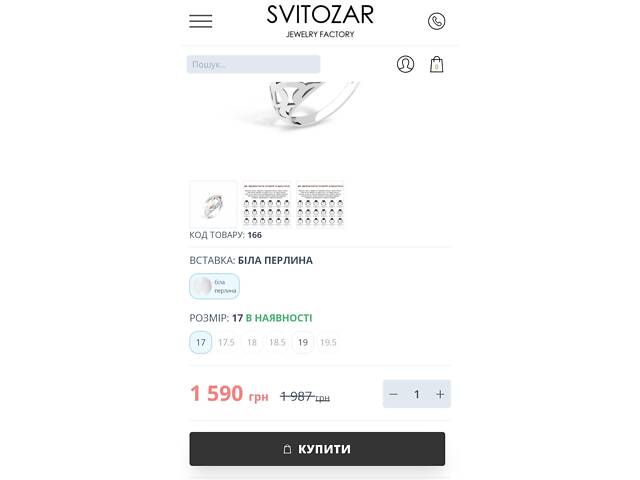Viewport: 640px width, 480px height.
Task: Choose ring size 17
Action: [x=201, y=342]
